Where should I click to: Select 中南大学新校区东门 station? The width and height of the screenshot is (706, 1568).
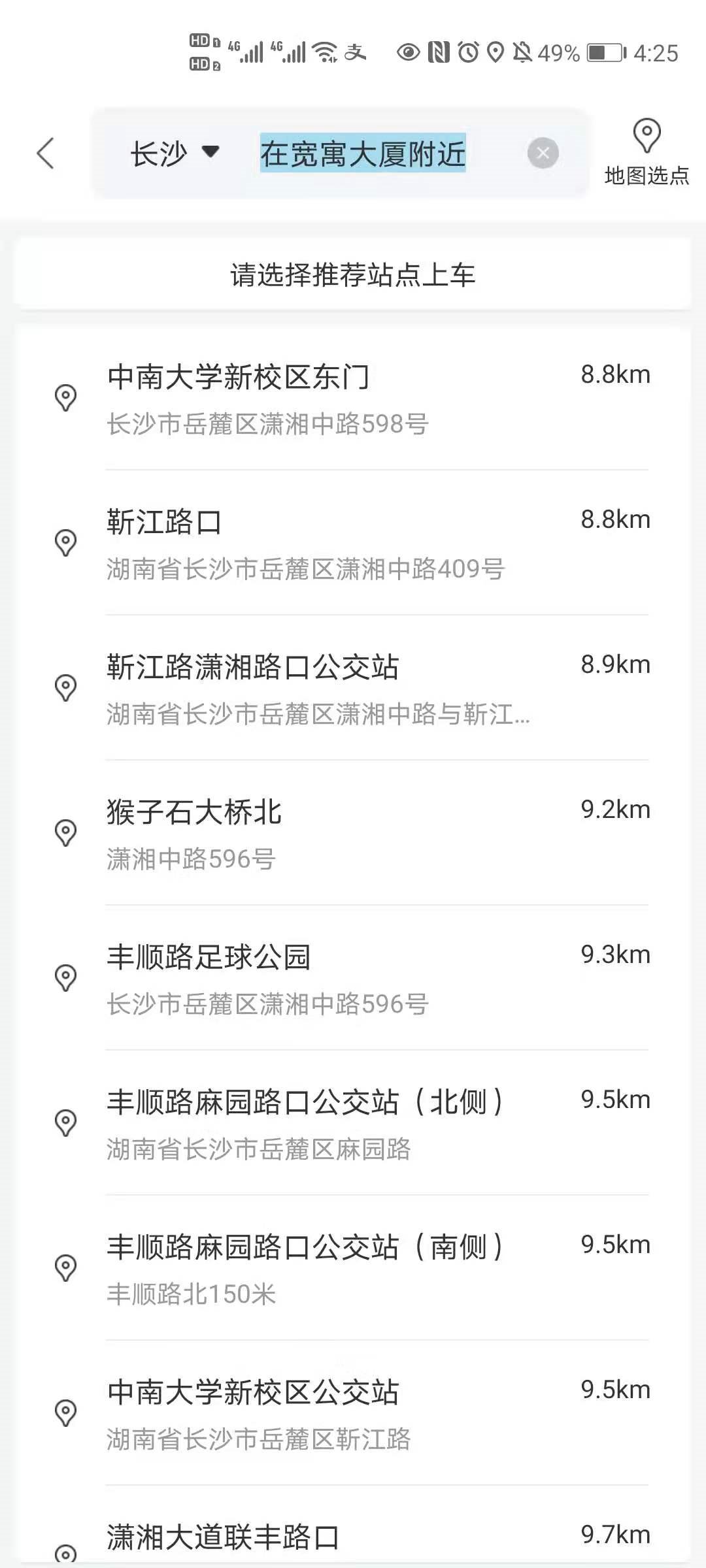353,398
